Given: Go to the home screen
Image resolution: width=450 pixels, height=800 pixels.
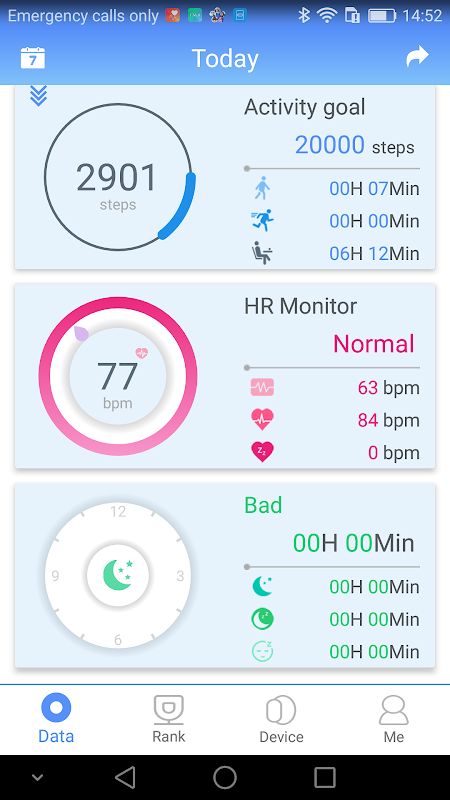Looking at the screenshot, I should point(225,778).
